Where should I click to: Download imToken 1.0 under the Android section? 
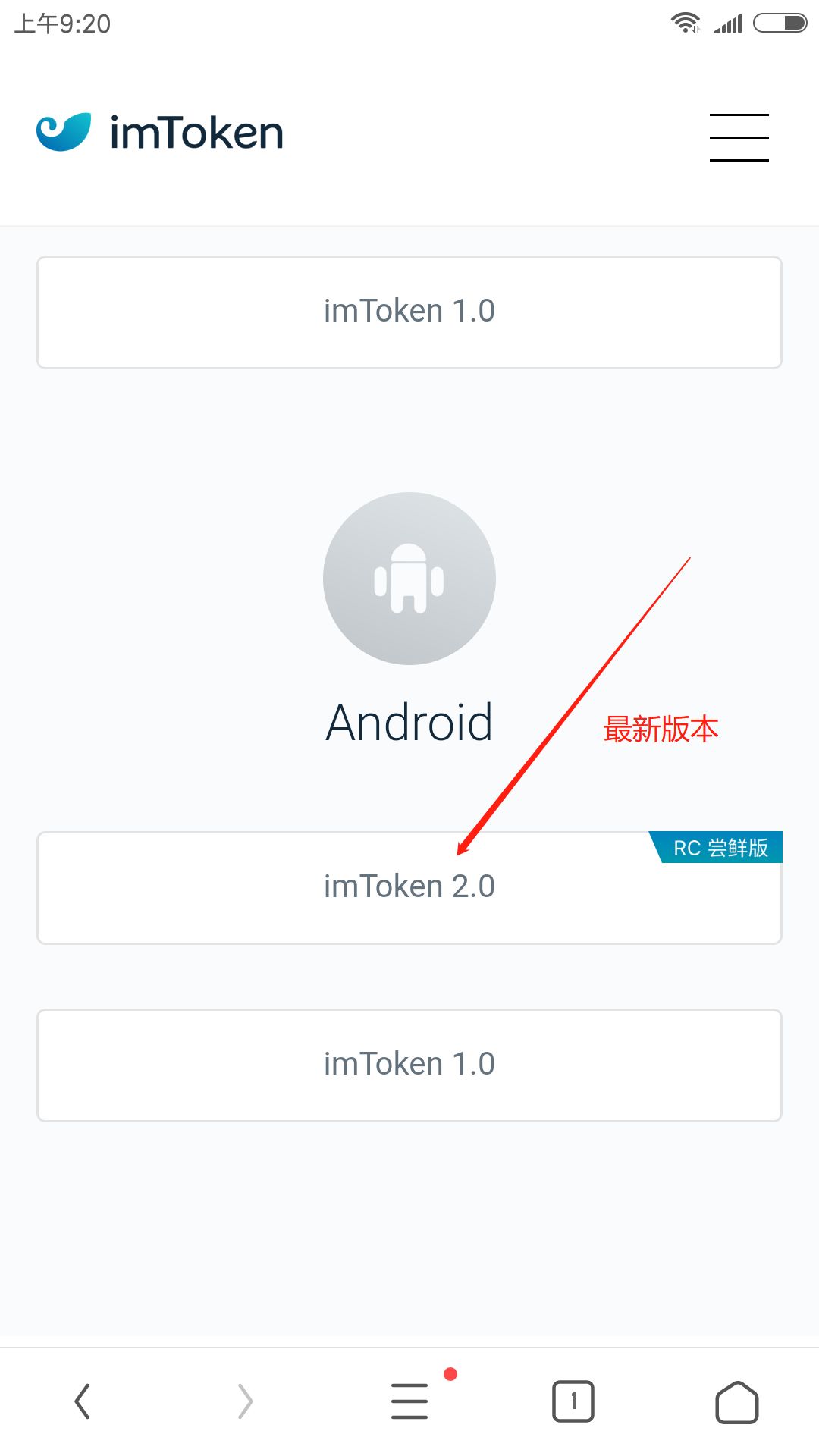(x=409, y=1065)
